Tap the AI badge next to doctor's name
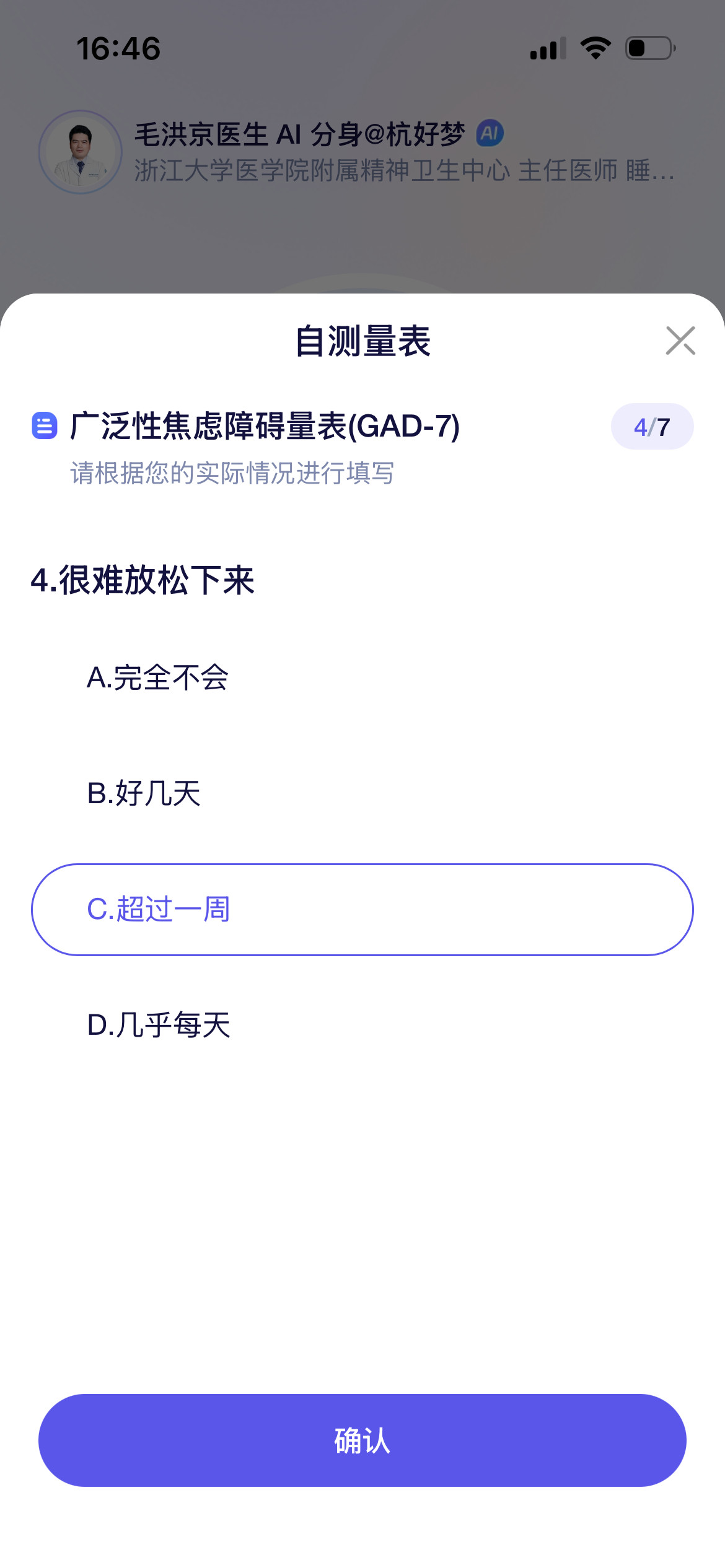Image resolution: width=725 pixels, height=1568 pixels. [491, 133]
